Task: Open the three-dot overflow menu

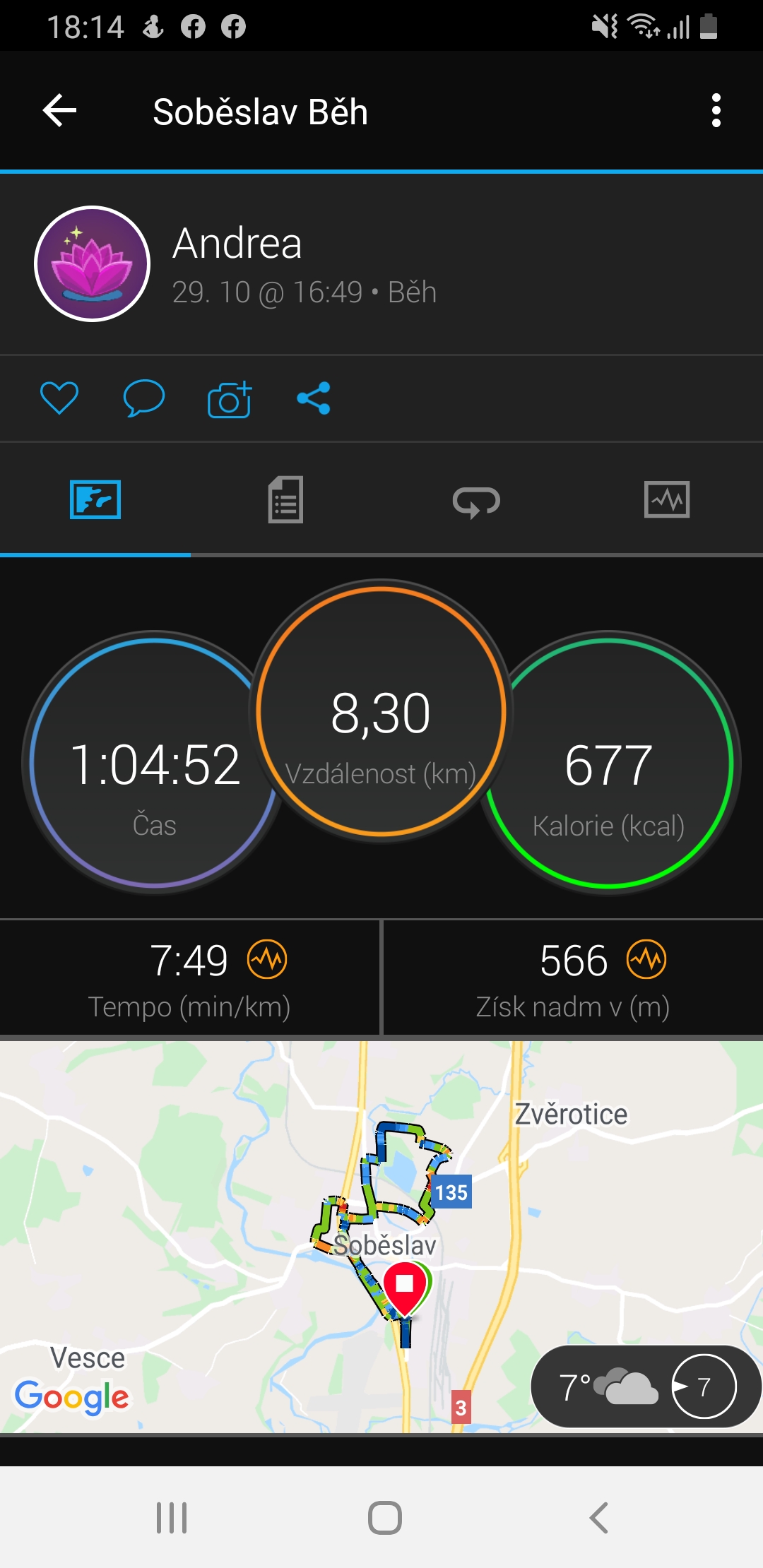Action: coord(716,111)
